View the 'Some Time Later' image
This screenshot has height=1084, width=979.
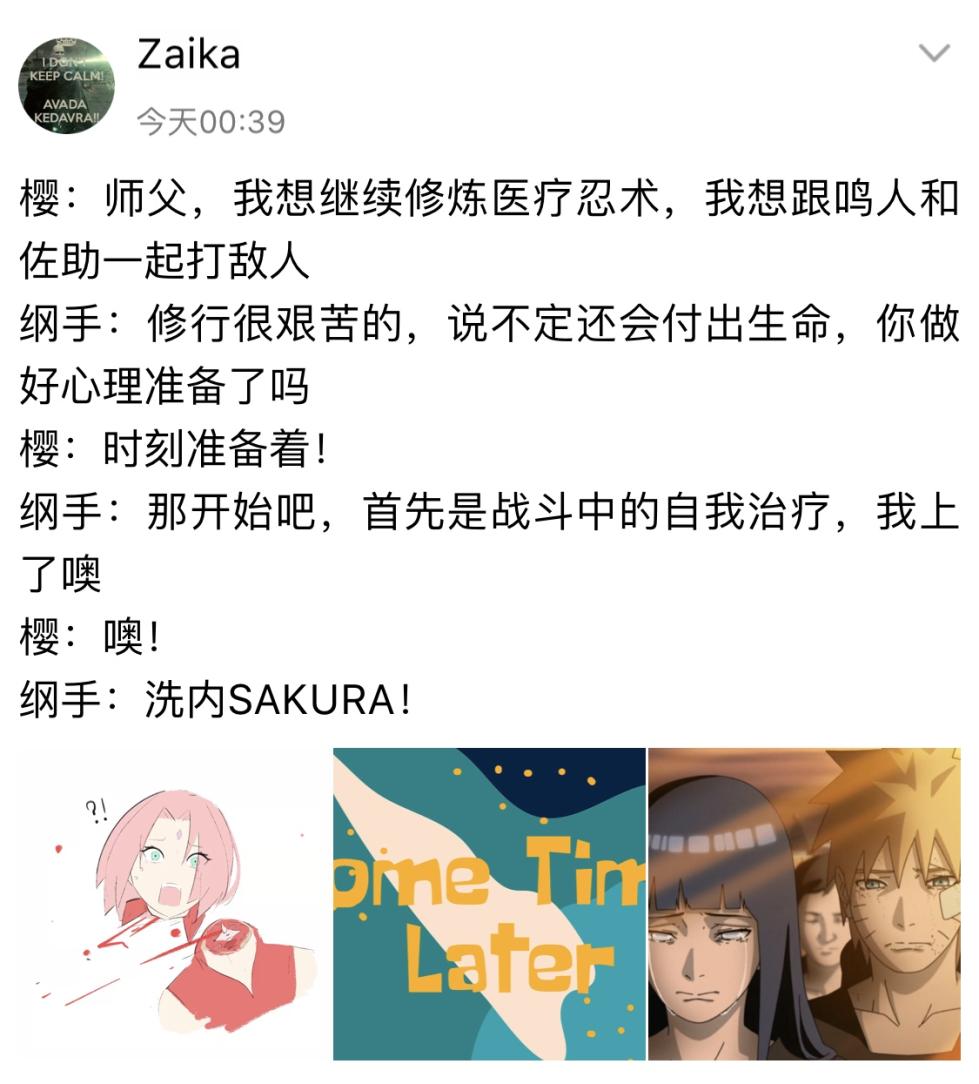point(489,903)
